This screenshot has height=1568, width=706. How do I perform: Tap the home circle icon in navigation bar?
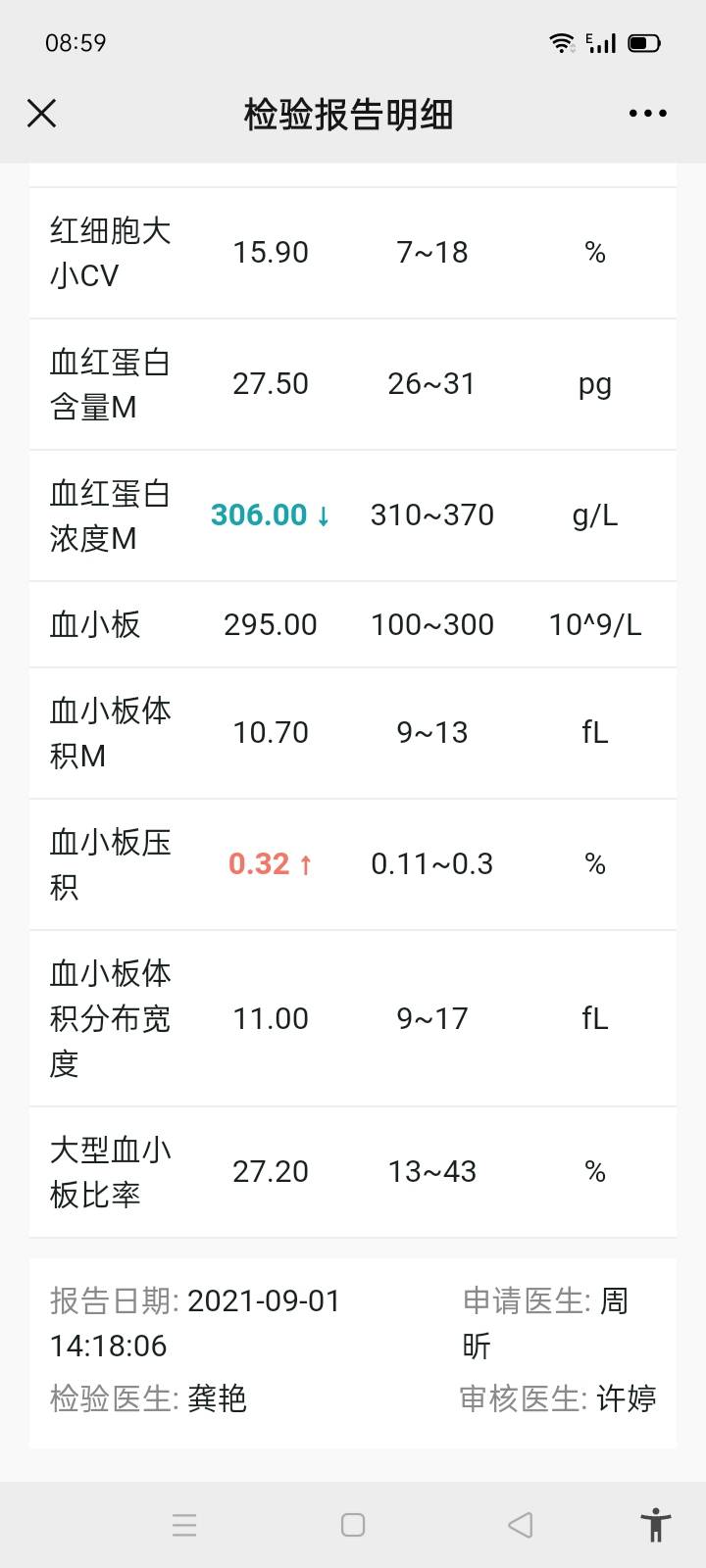[351, 1525]
